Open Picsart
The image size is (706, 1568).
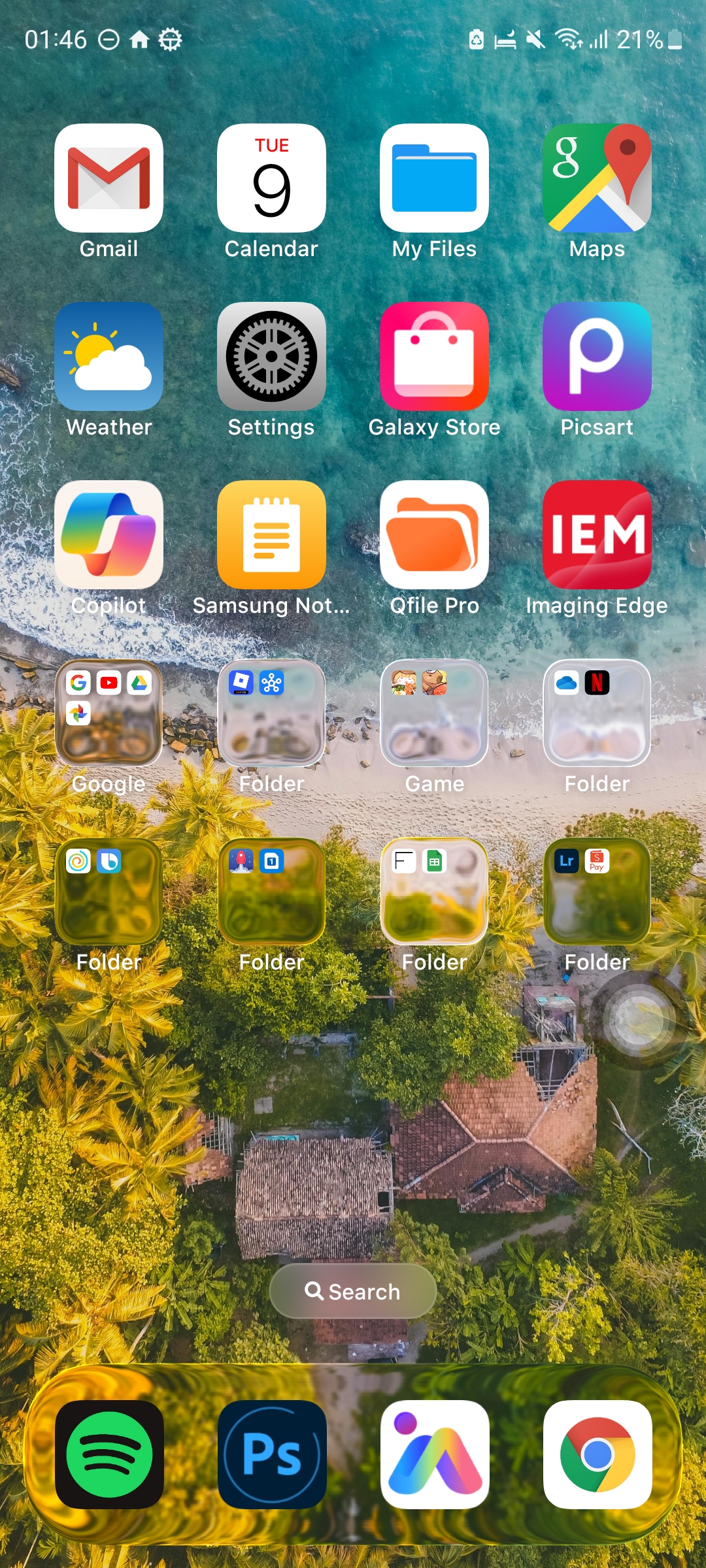(597, 357)
